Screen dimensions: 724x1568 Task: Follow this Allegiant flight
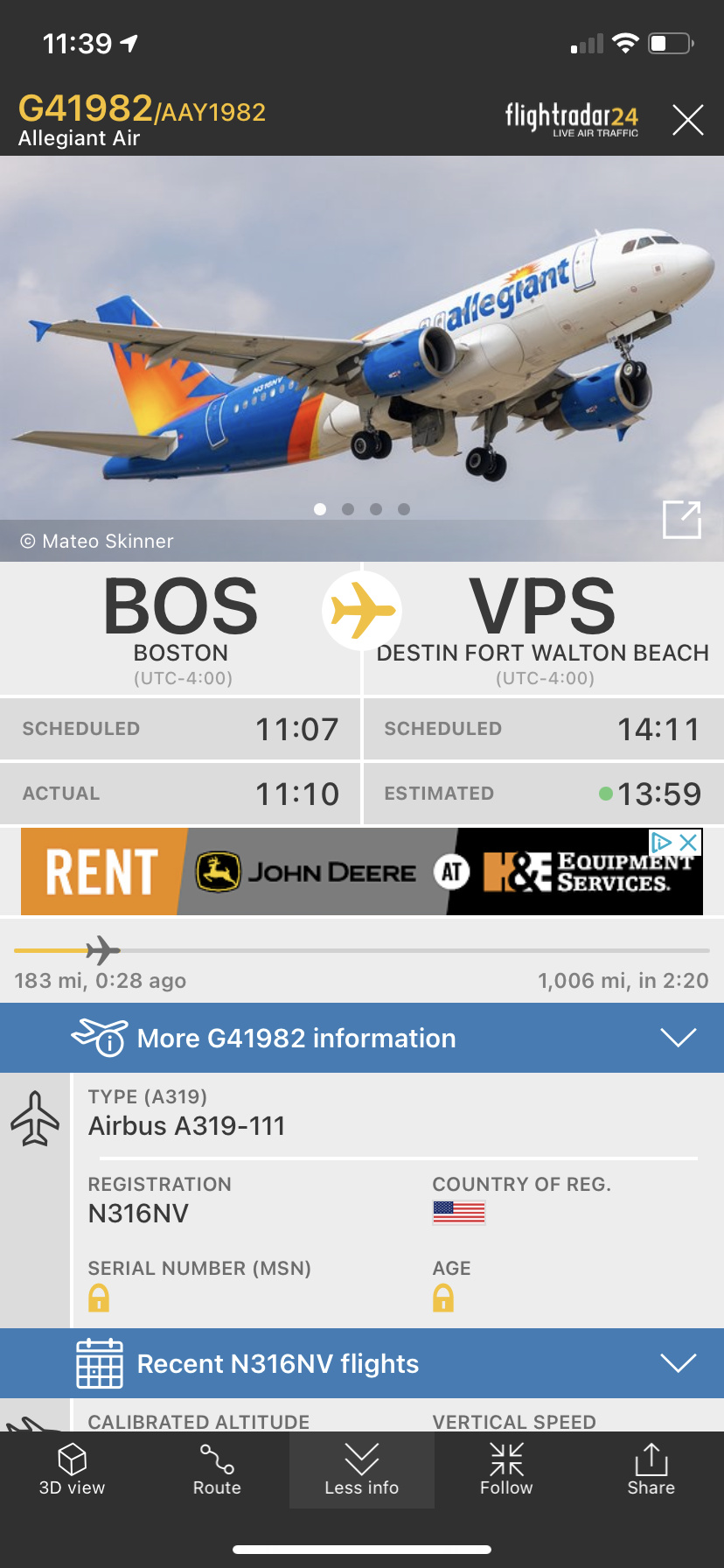pos(506,1471)
